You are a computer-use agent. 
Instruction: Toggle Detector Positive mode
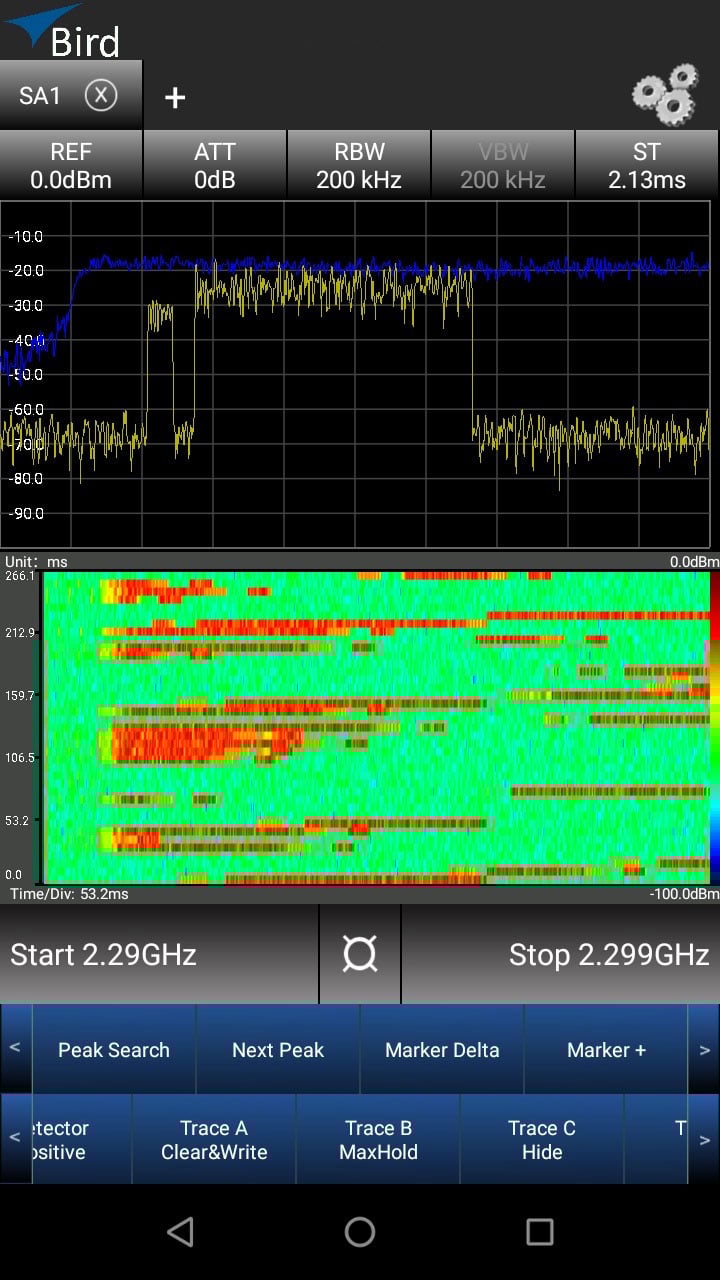55,1138
